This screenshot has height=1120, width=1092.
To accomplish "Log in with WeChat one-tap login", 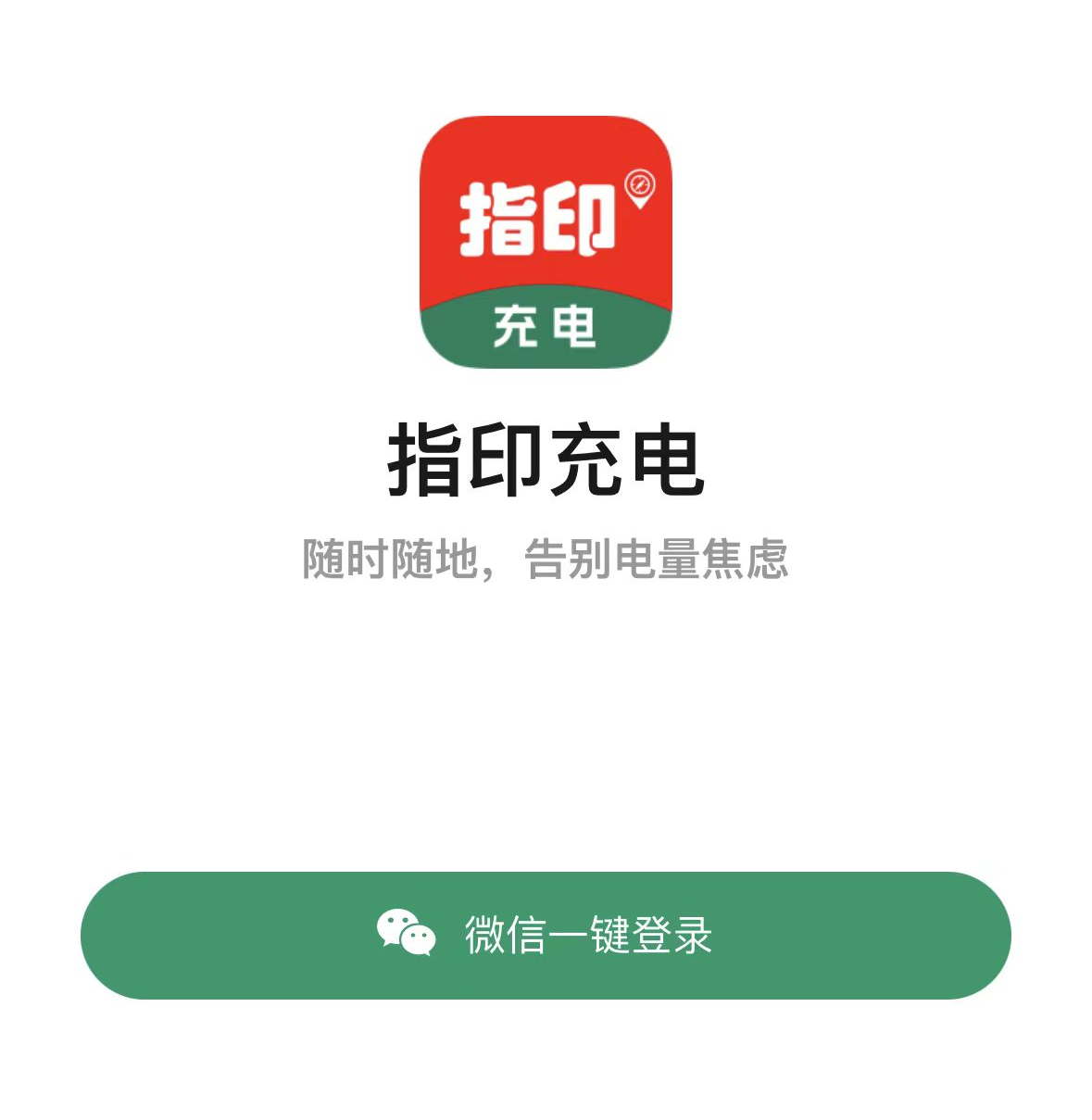I will coord(546,935).
